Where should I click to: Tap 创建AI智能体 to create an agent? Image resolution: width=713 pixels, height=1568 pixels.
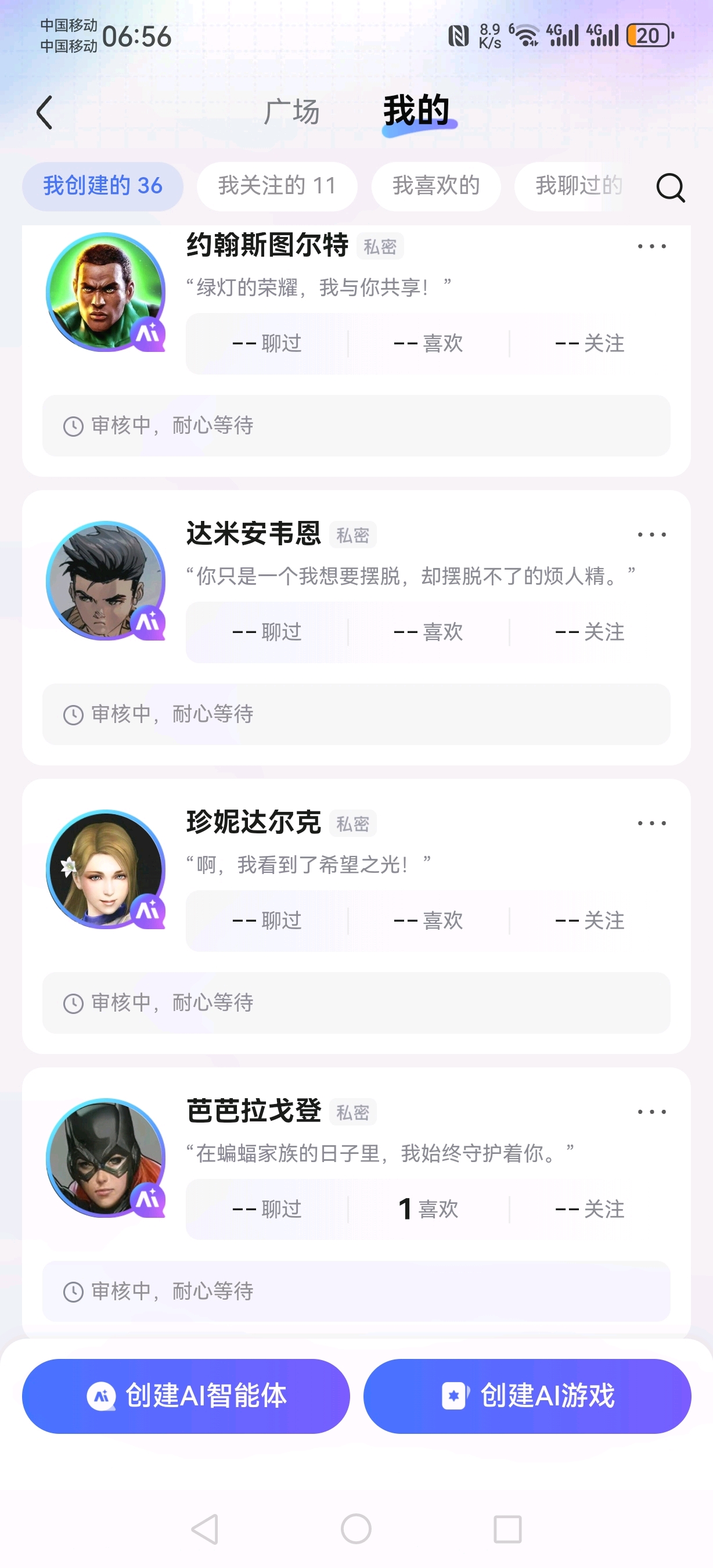coord(186,1396)
